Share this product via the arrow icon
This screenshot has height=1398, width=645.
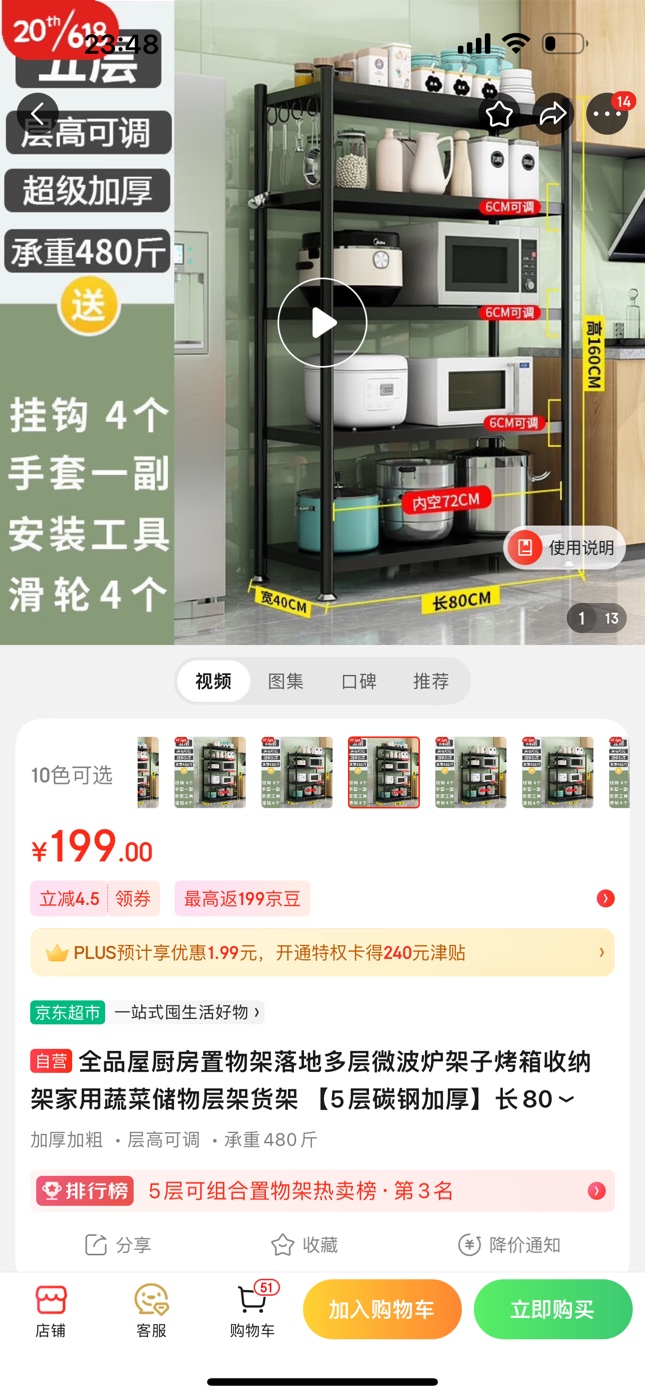(553, 114)
